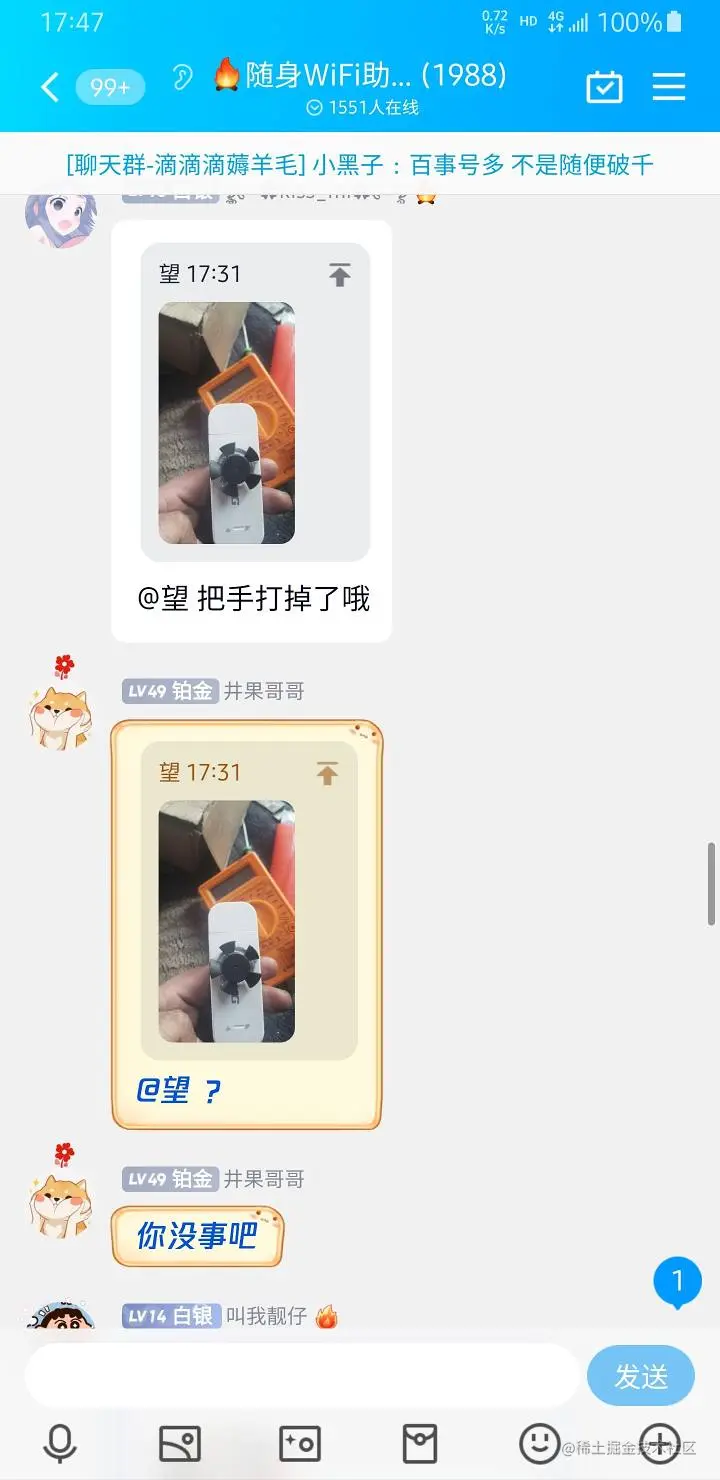Open the group calendar check-in icon
Screen dimensions: 720x1480
click(604, 87)
